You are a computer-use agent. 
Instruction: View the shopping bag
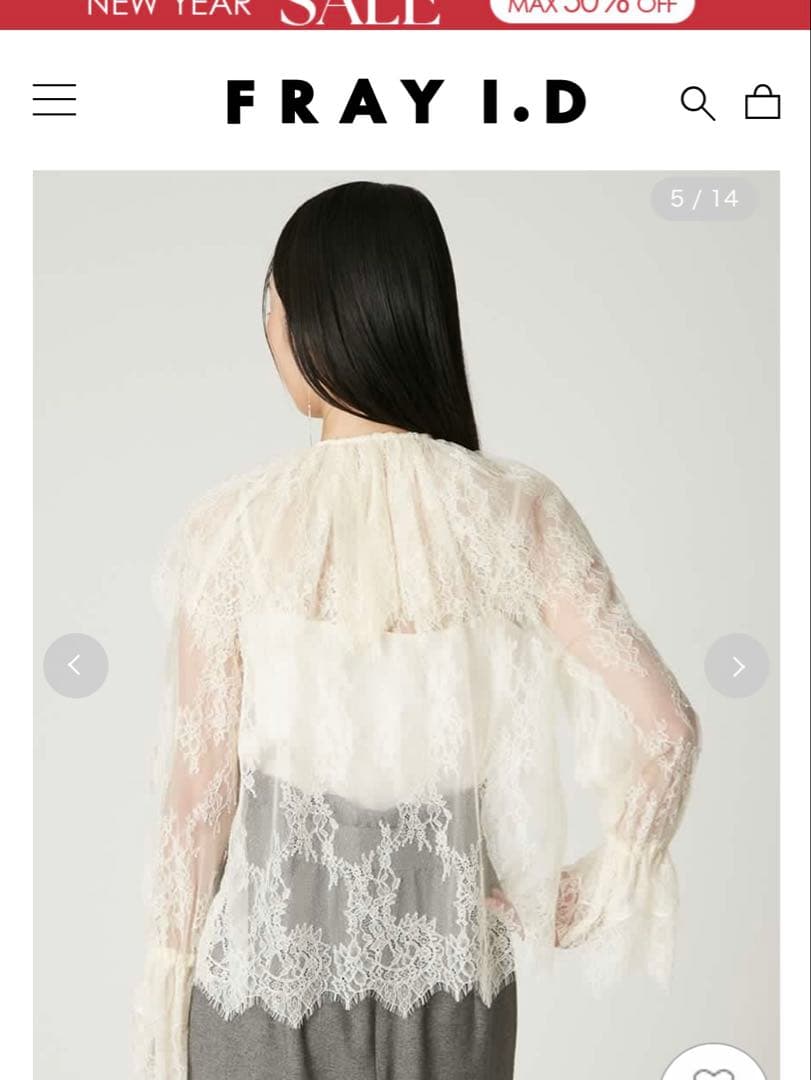[x=762, y=102]
